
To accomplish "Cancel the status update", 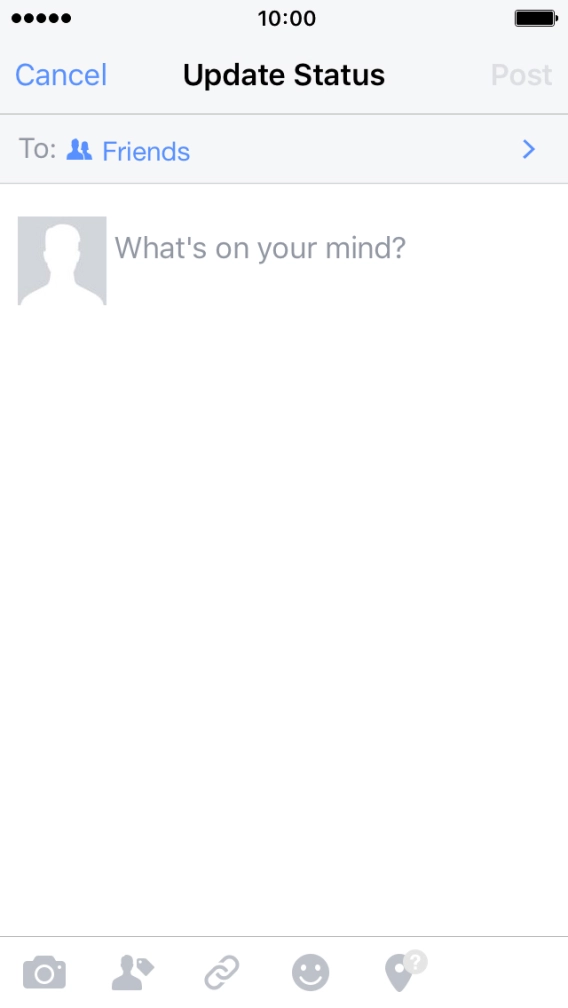I will click(x=61, y=75).
